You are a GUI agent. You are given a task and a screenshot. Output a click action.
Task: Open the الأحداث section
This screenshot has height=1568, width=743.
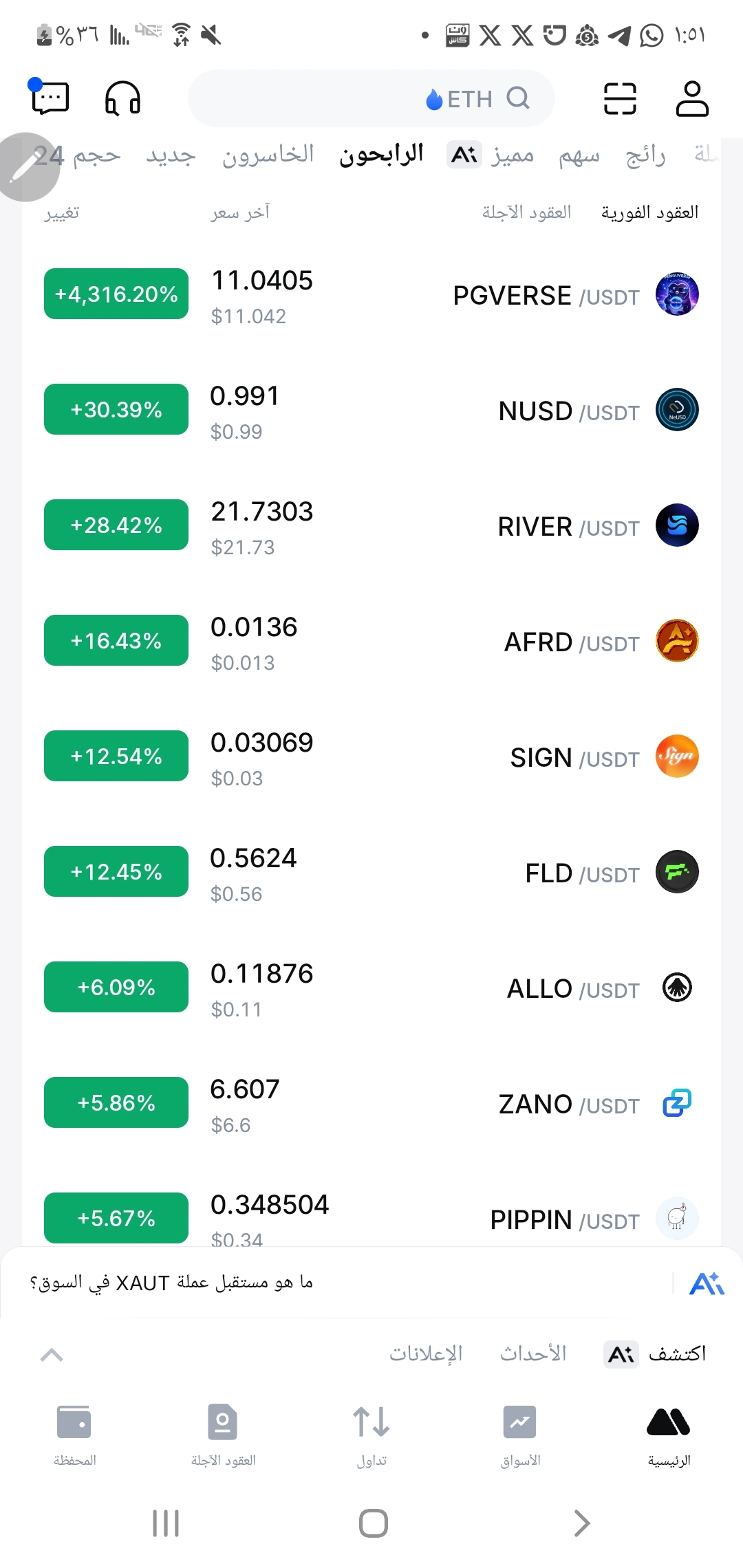[x=533, y=1354]
